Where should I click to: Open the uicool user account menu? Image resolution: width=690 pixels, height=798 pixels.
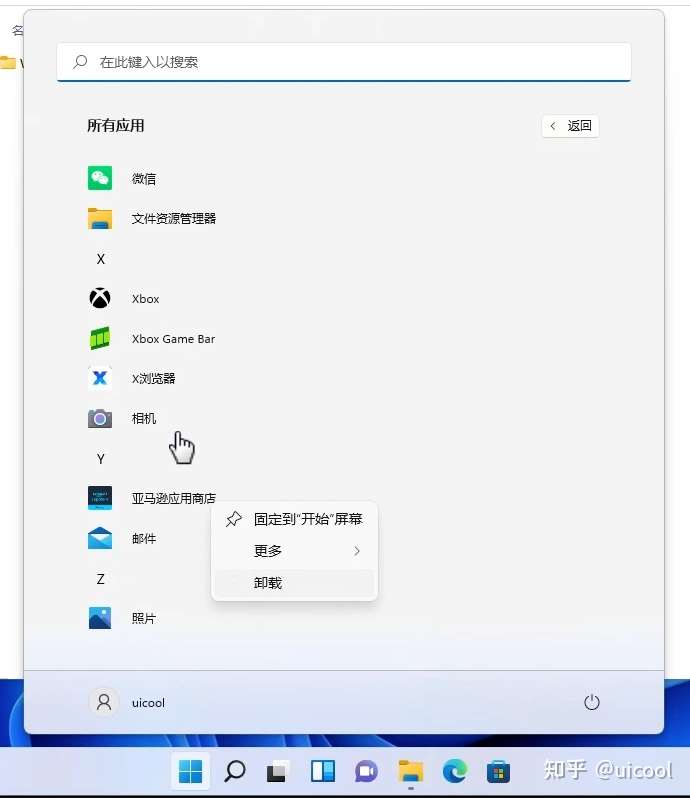click(x=128, y=702)
